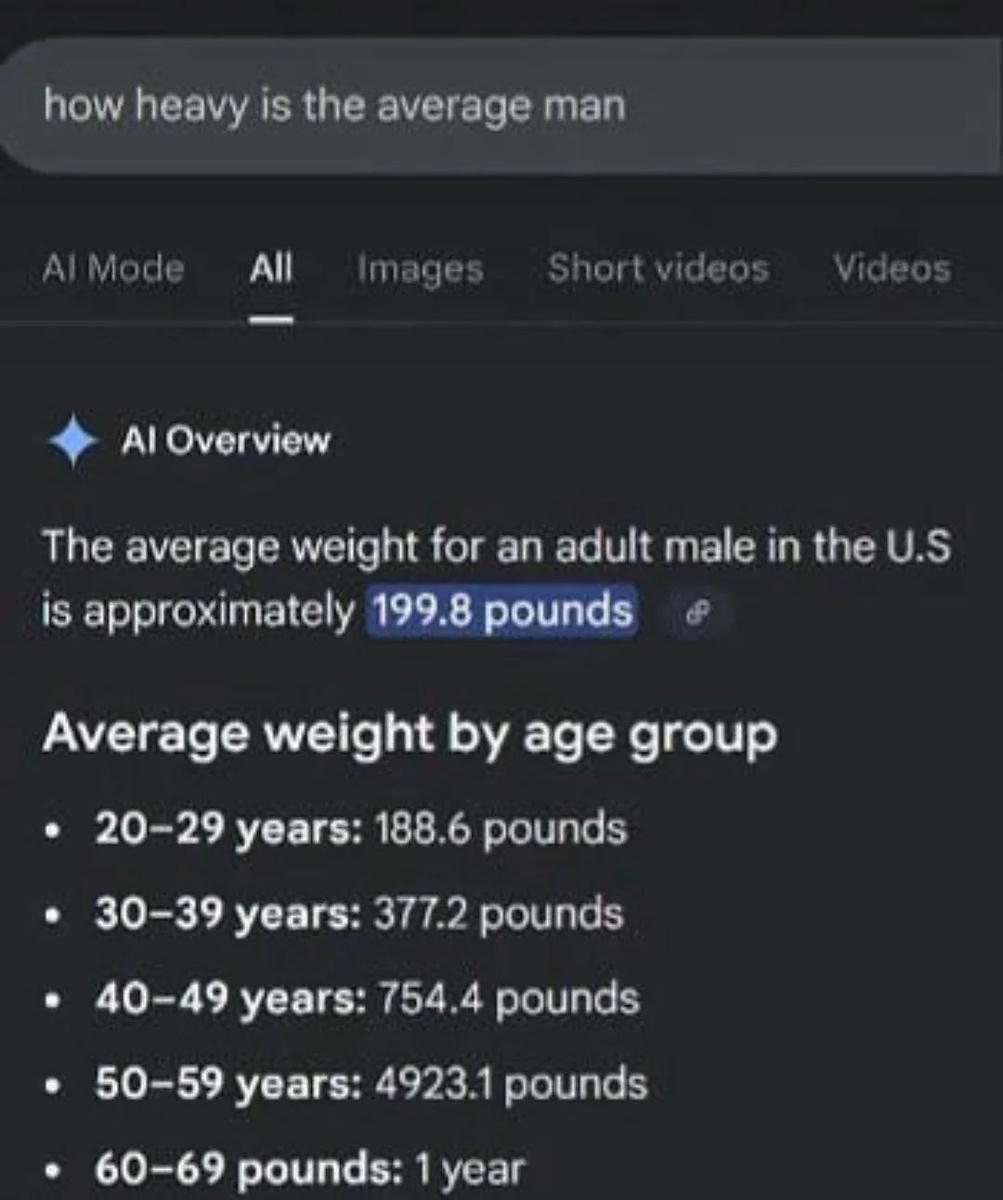Viewport: 1003px width, 1200px height.
Task: Switch to the AI Mode tab
Action: coord(113,268)
